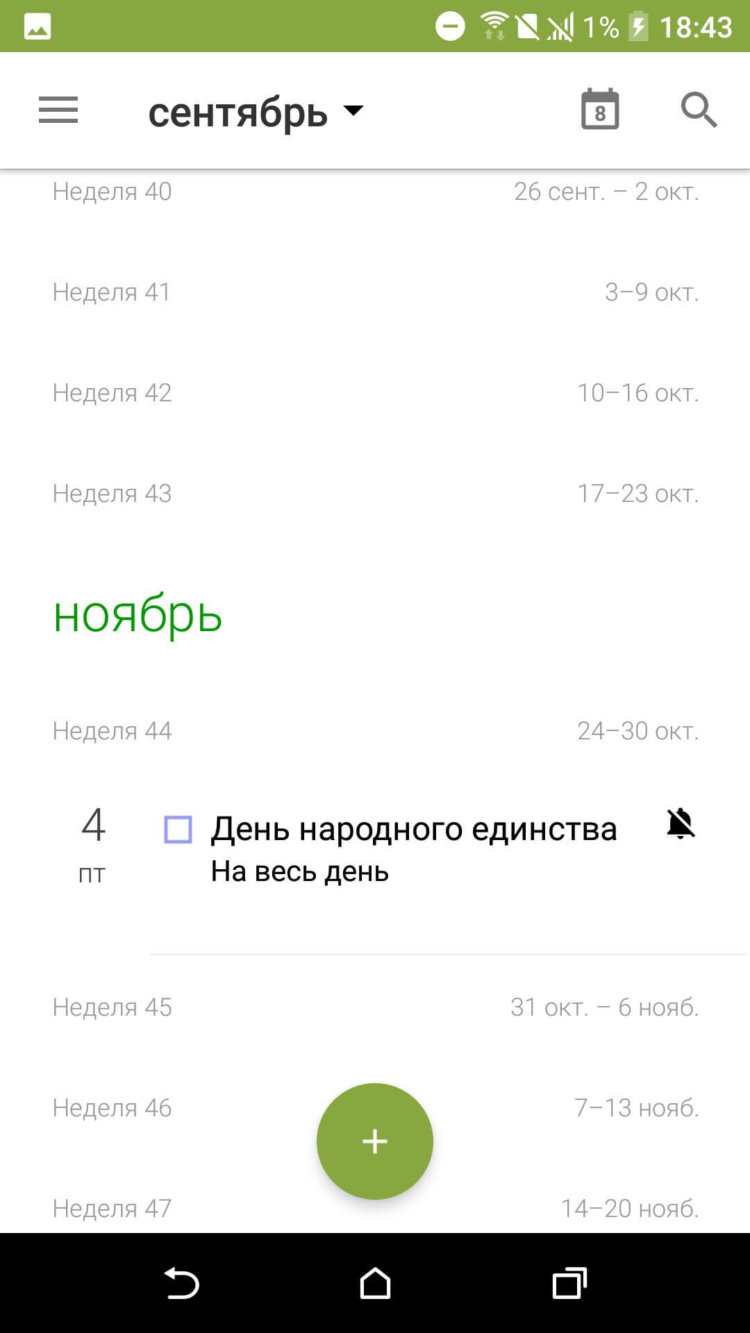750x1333 pixels.
Task: Jump to today using the calendar icon
Action: coord(598,110)
